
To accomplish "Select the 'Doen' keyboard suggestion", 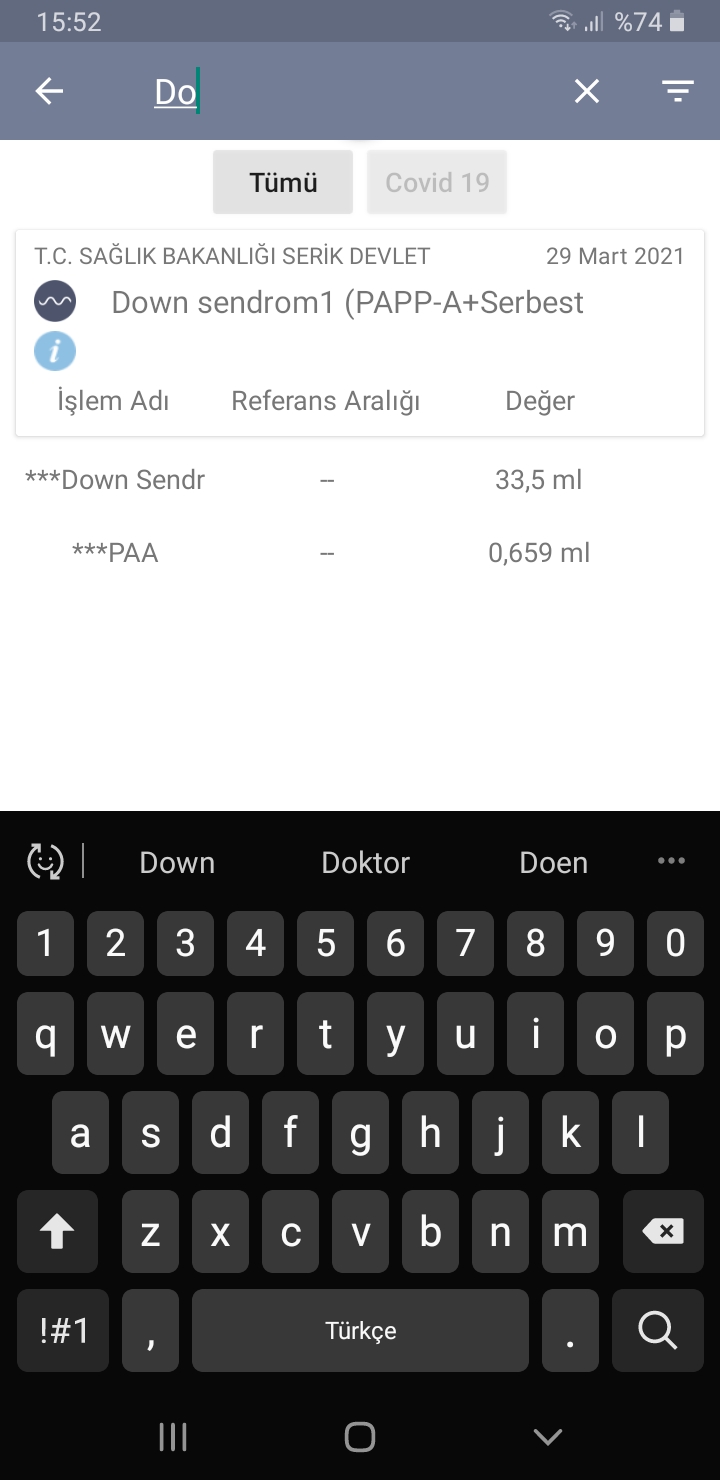I will [553, 862].
